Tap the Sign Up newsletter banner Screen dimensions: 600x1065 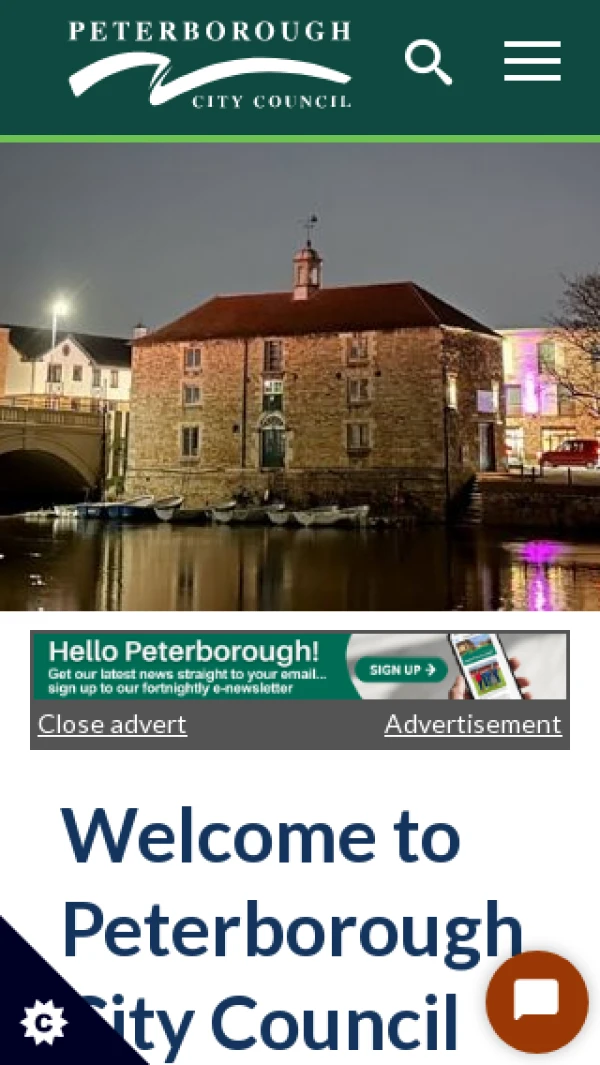(300, 667)
